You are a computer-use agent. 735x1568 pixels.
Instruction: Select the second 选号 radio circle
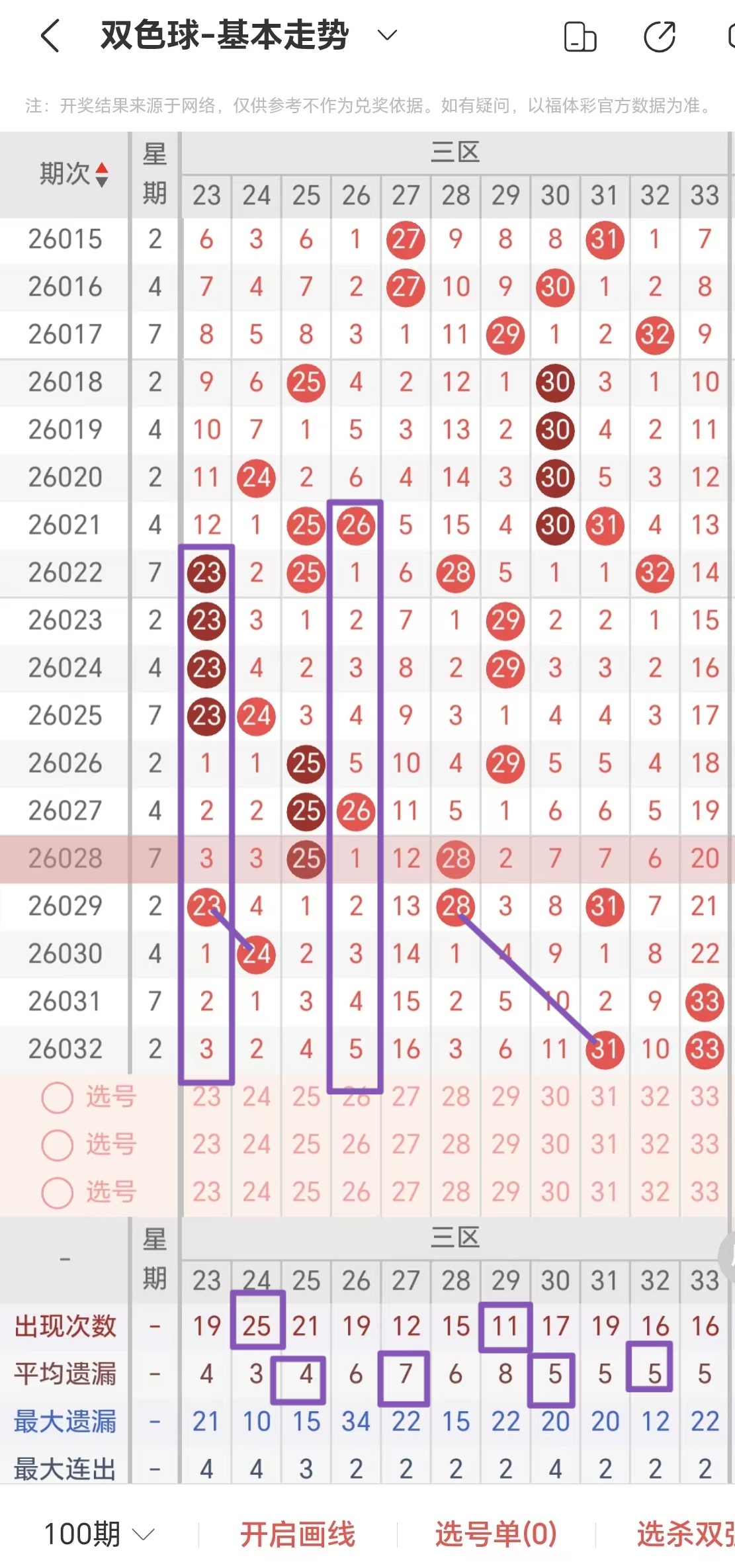click(x=58, y=1145)
